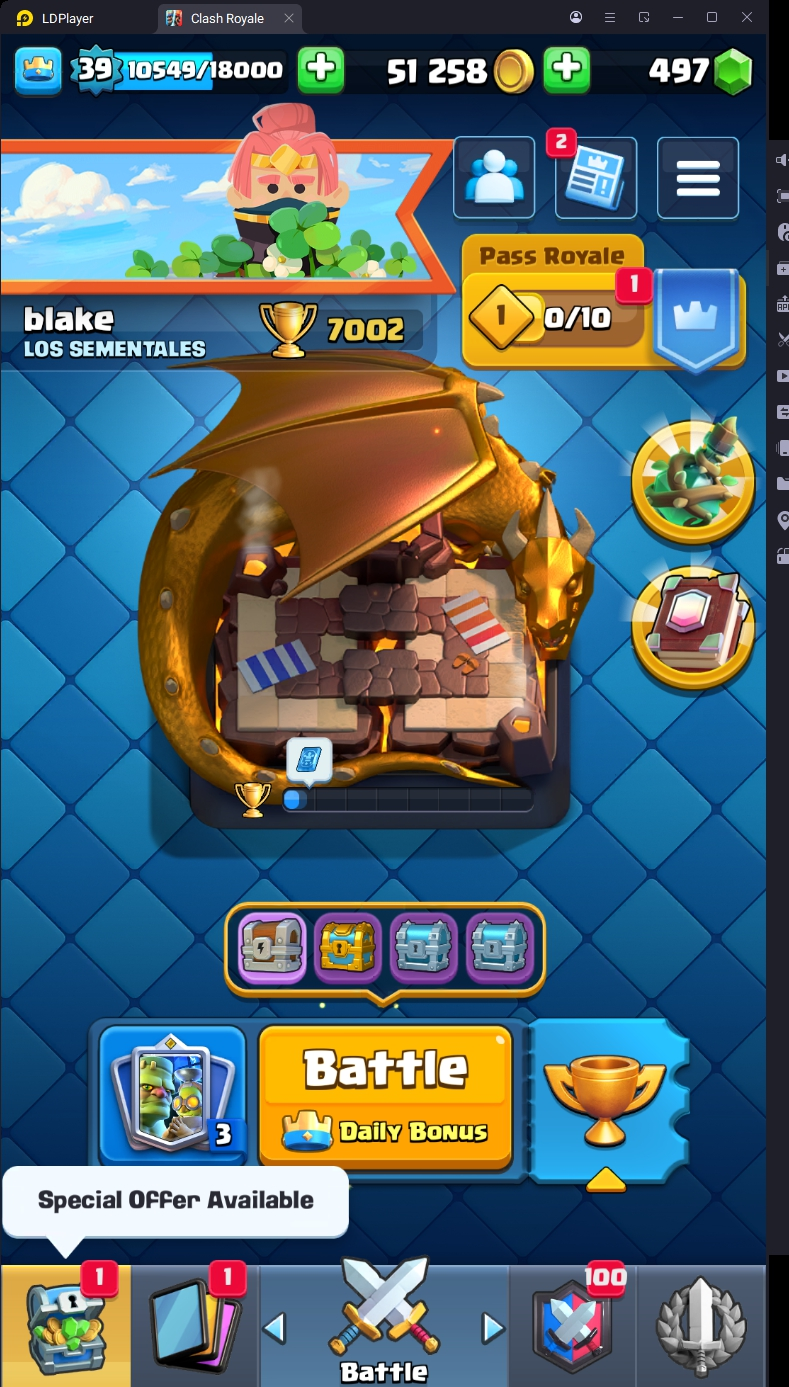The image size is (789, 1387).
Task: Start a match with the Battle button
Action: pyautogui.click(x=386, y=1094)
